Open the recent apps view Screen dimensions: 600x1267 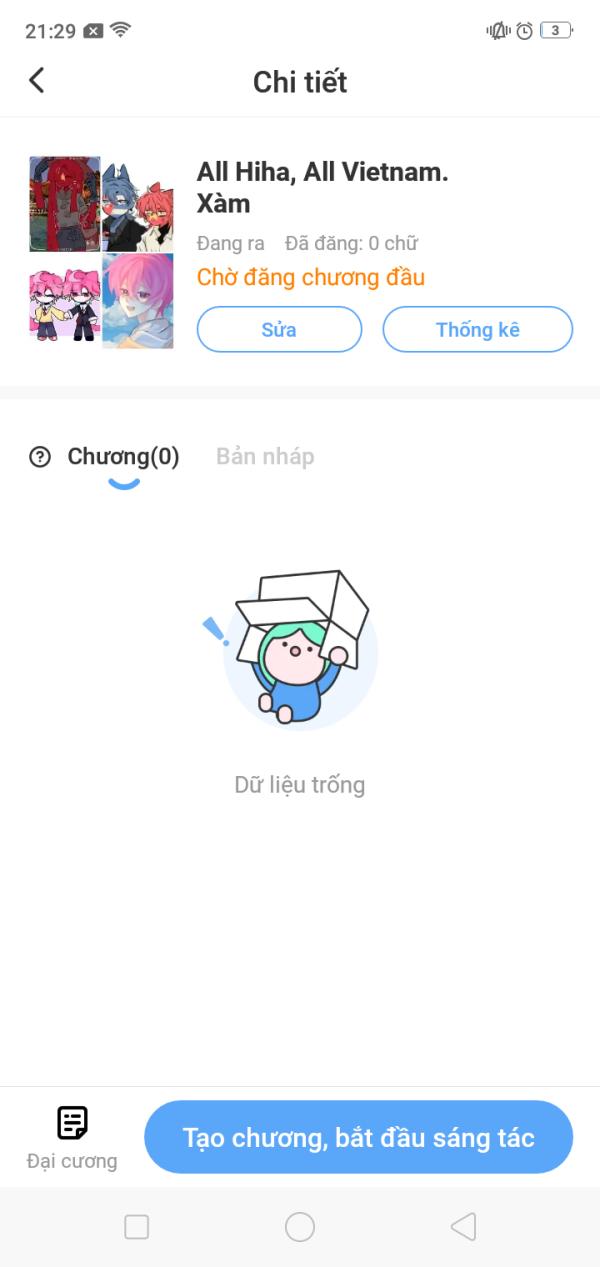pyautogui.click(x=137, y=1227)
